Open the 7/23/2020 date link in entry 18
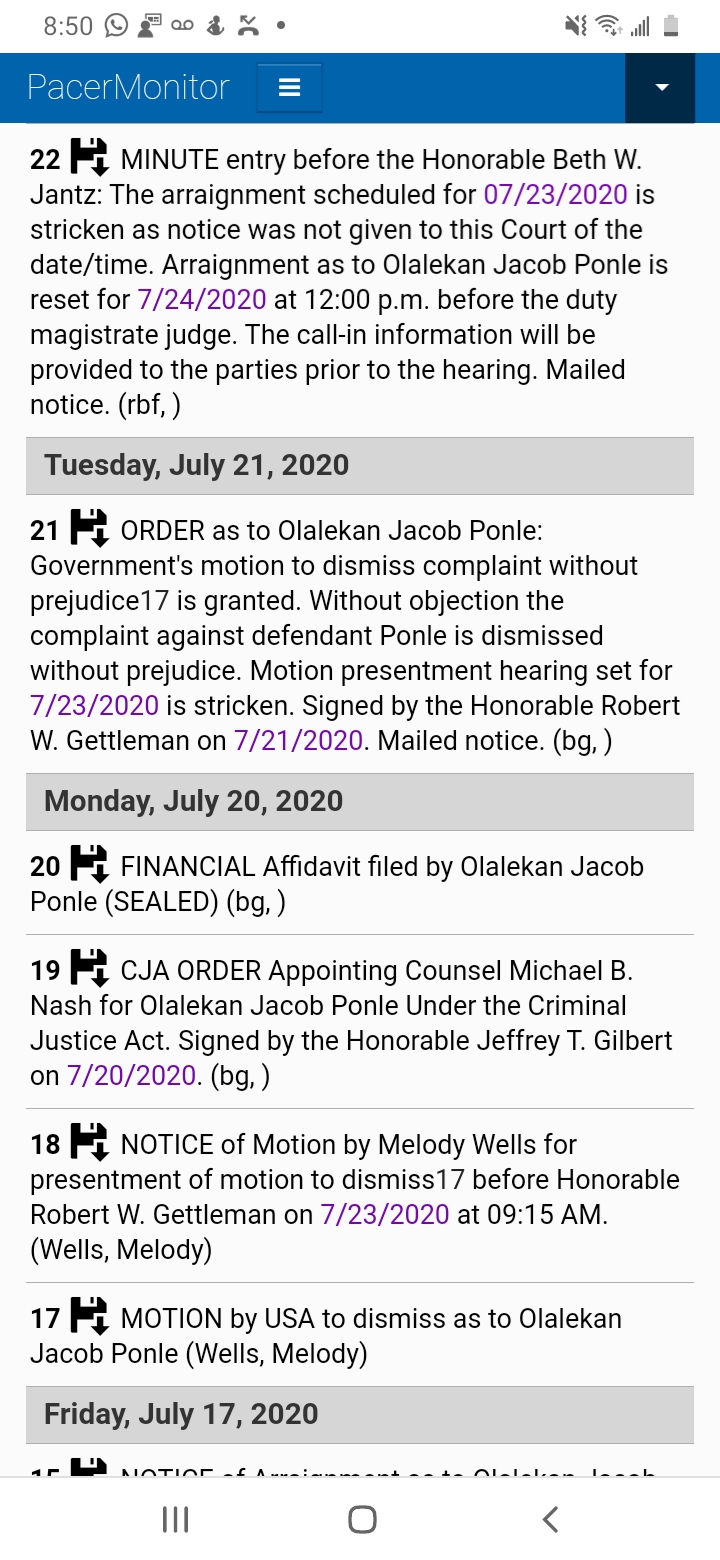 385,1214
